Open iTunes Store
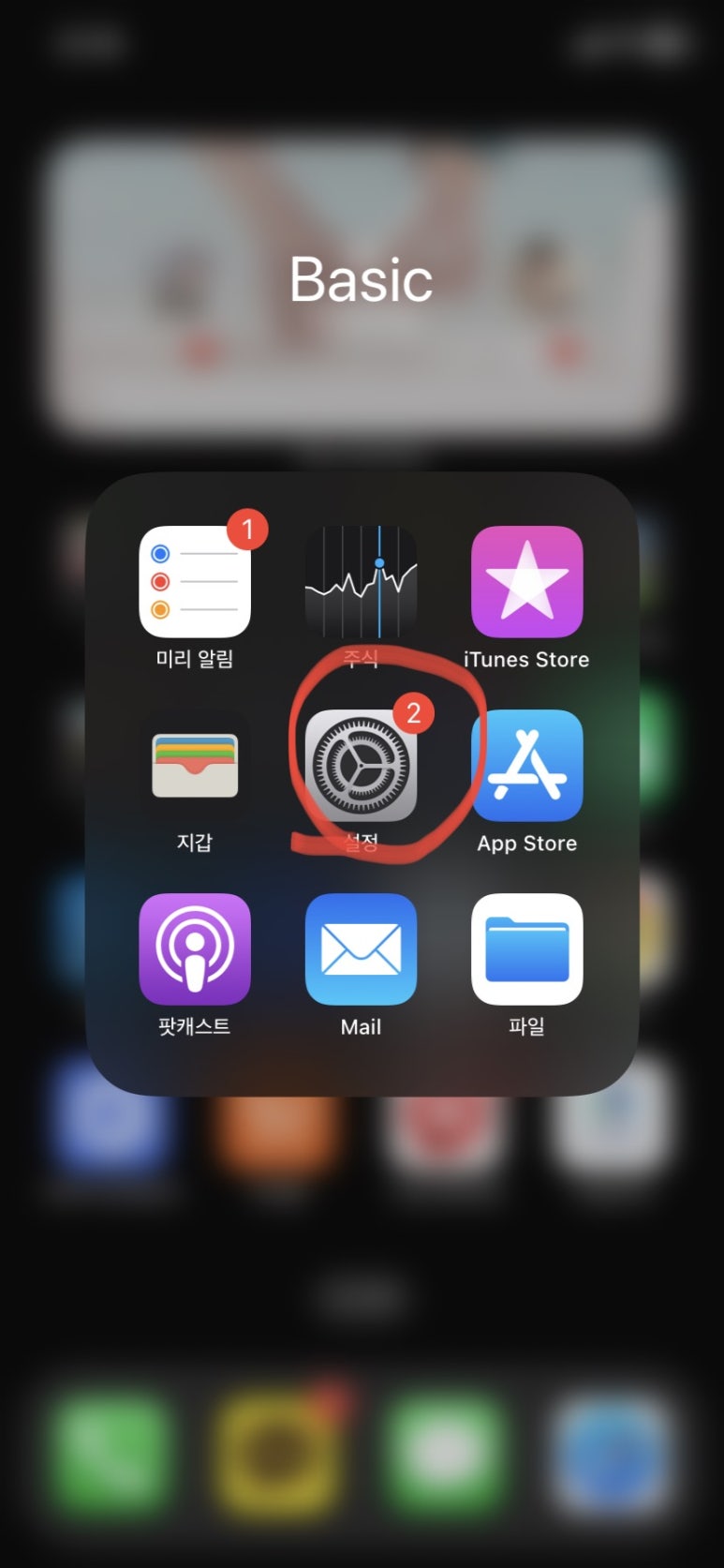The image size is (724, 1568). 526,581
